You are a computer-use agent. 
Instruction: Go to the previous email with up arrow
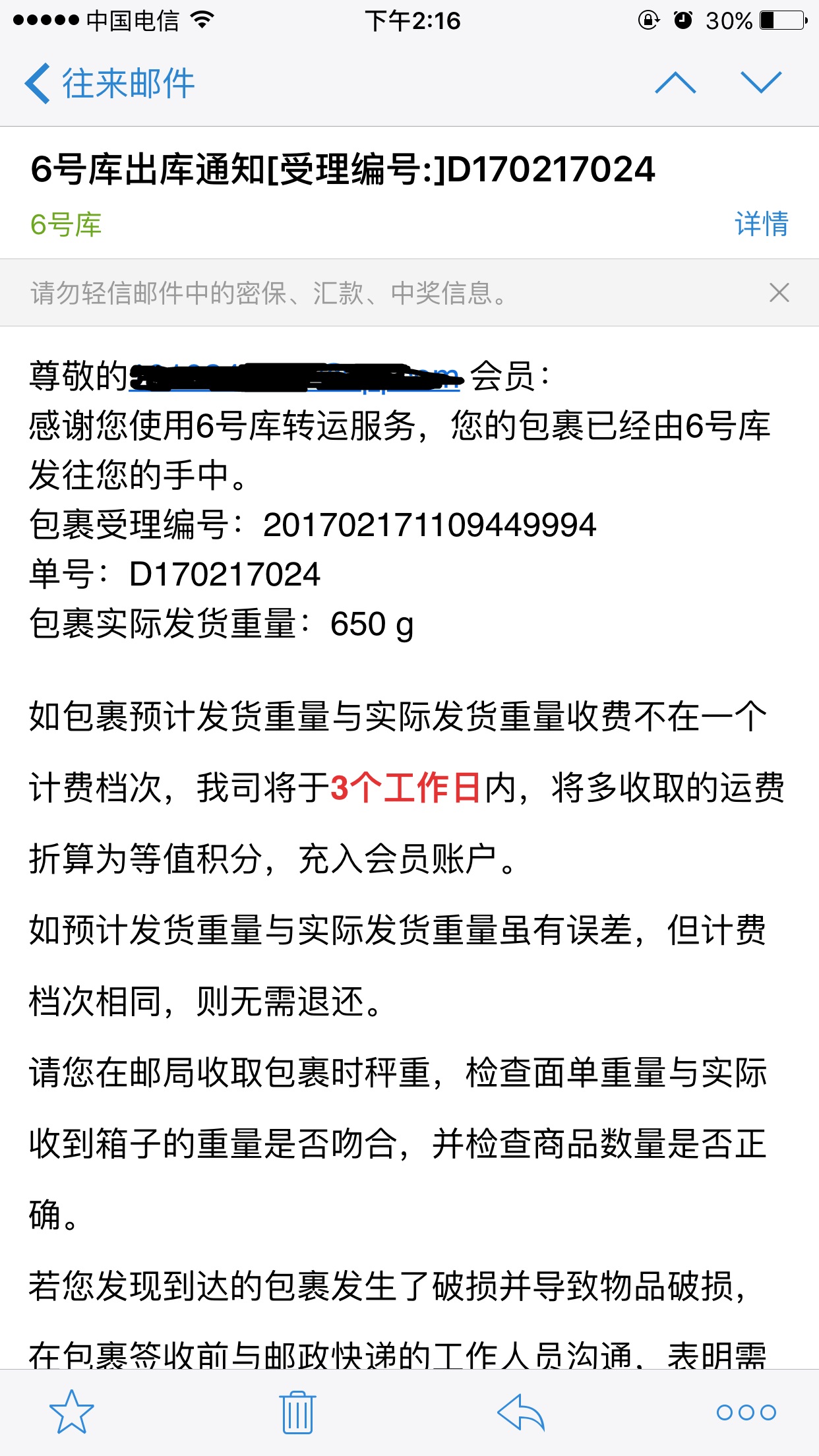(675, 83)
